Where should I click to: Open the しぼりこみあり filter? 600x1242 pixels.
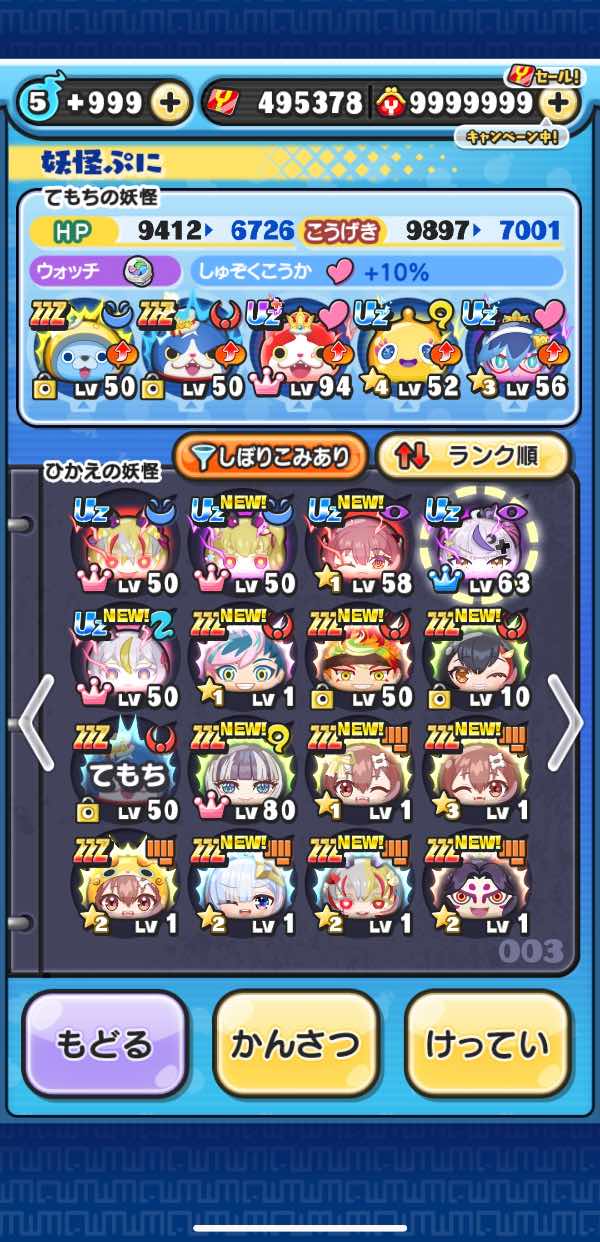click(269, 457)
